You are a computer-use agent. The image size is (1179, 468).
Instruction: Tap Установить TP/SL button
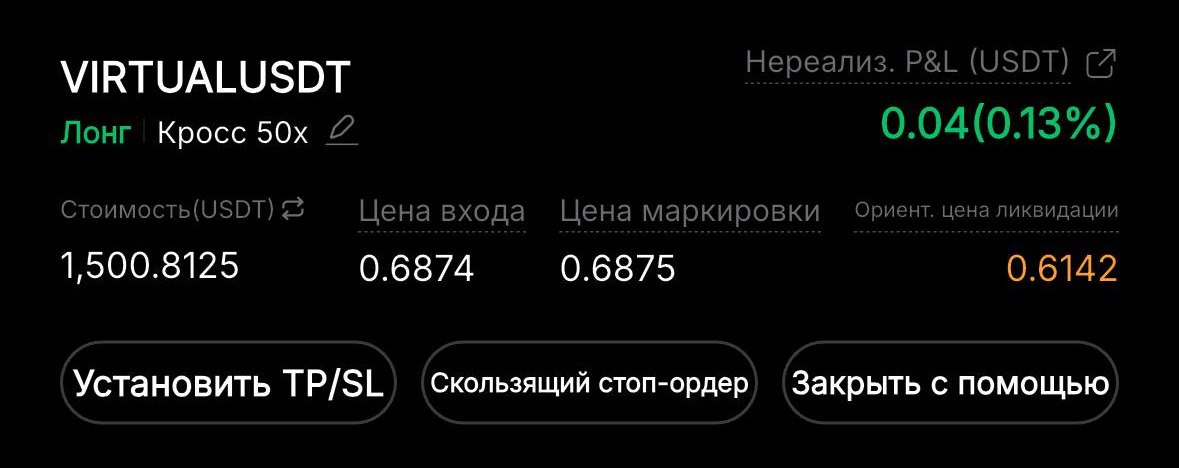229,384
